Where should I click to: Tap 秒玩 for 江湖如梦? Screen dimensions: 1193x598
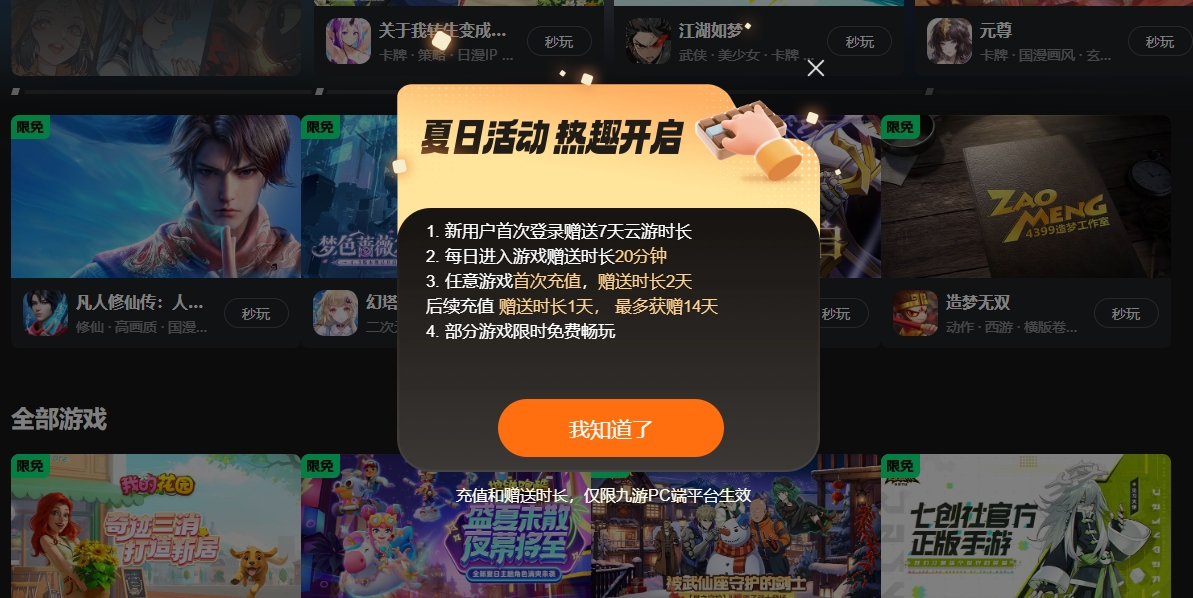point(860,42)
